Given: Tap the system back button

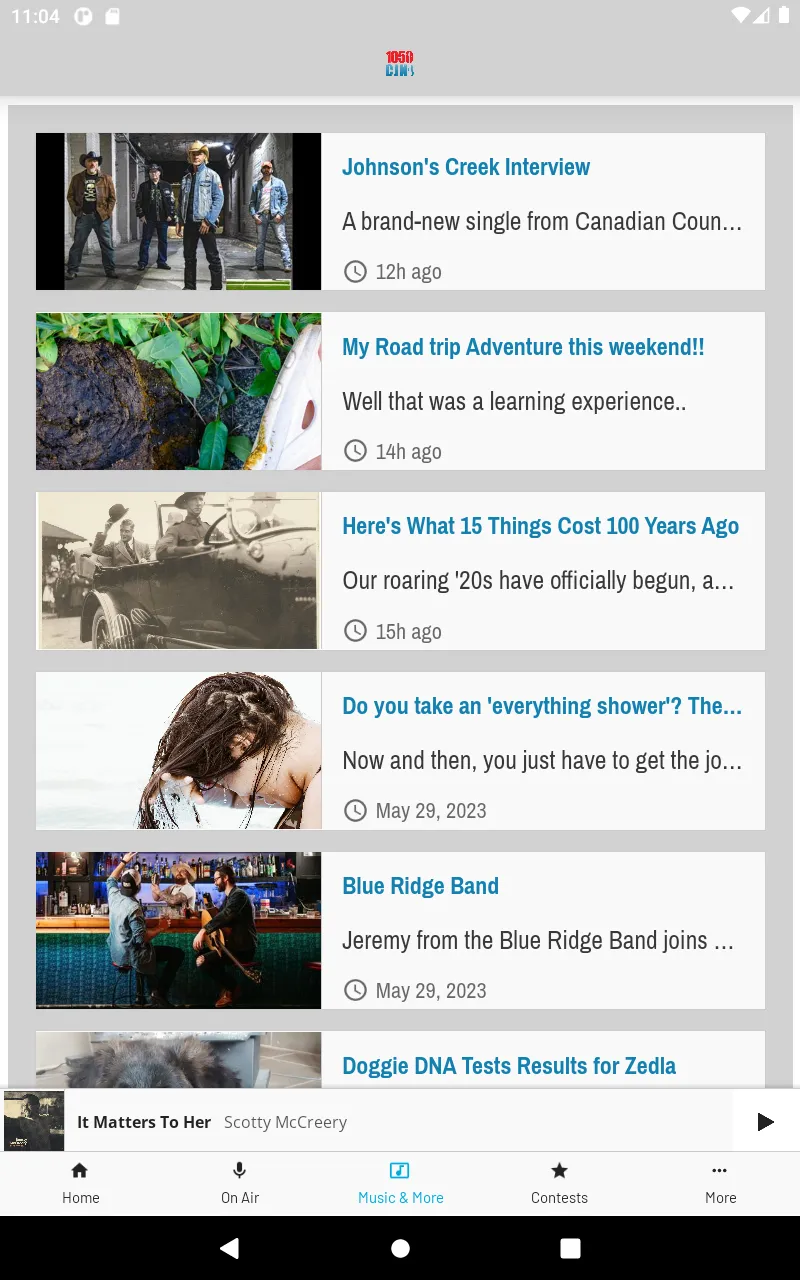Looking at the screenshot, I should [229, 1248].
